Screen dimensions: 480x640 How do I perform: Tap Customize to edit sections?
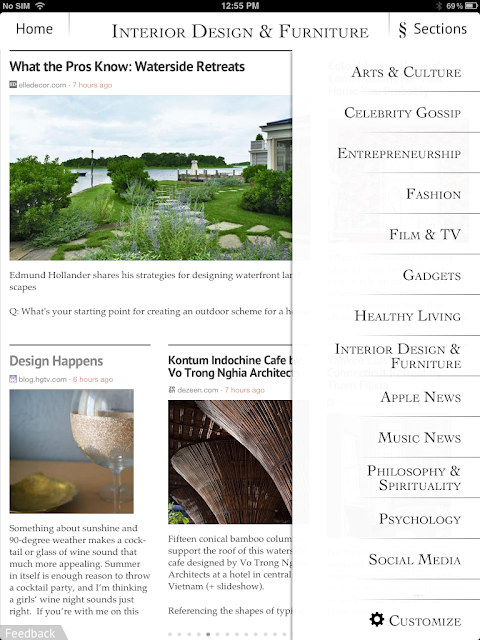coord(416,620)
